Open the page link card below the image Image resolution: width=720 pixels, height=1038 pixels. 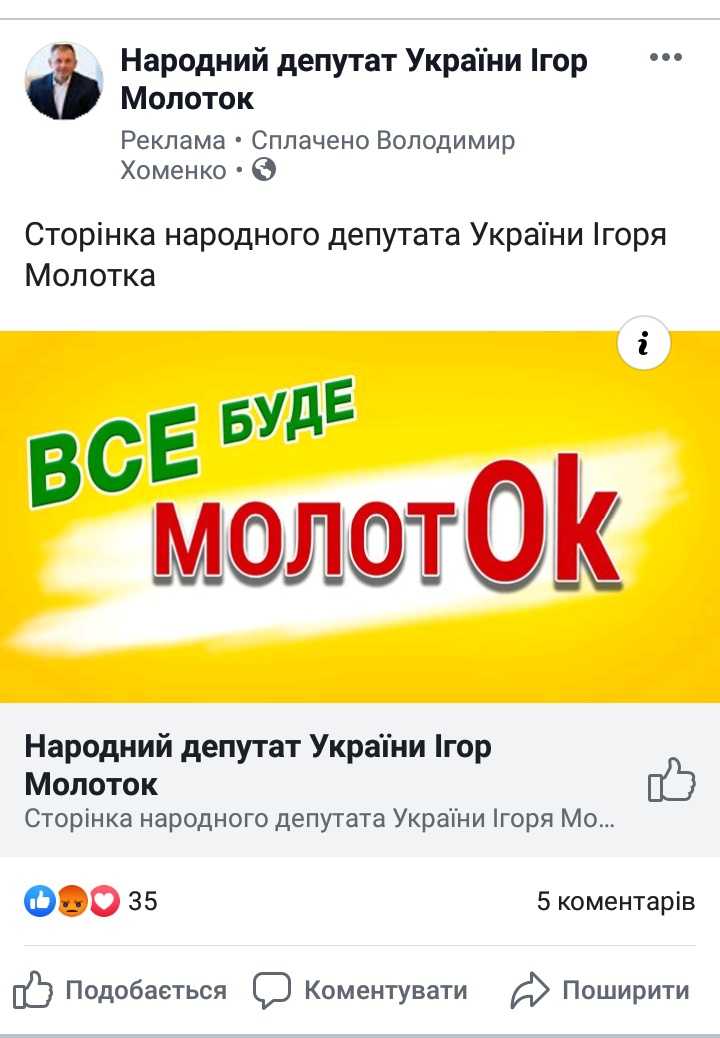(x=320, y=780)
